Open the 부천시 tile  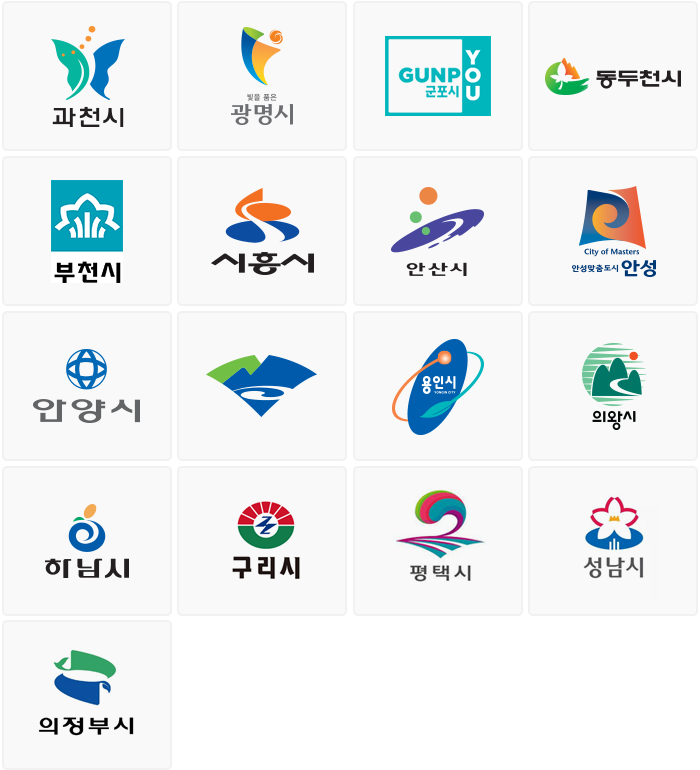tap(87, 231)
